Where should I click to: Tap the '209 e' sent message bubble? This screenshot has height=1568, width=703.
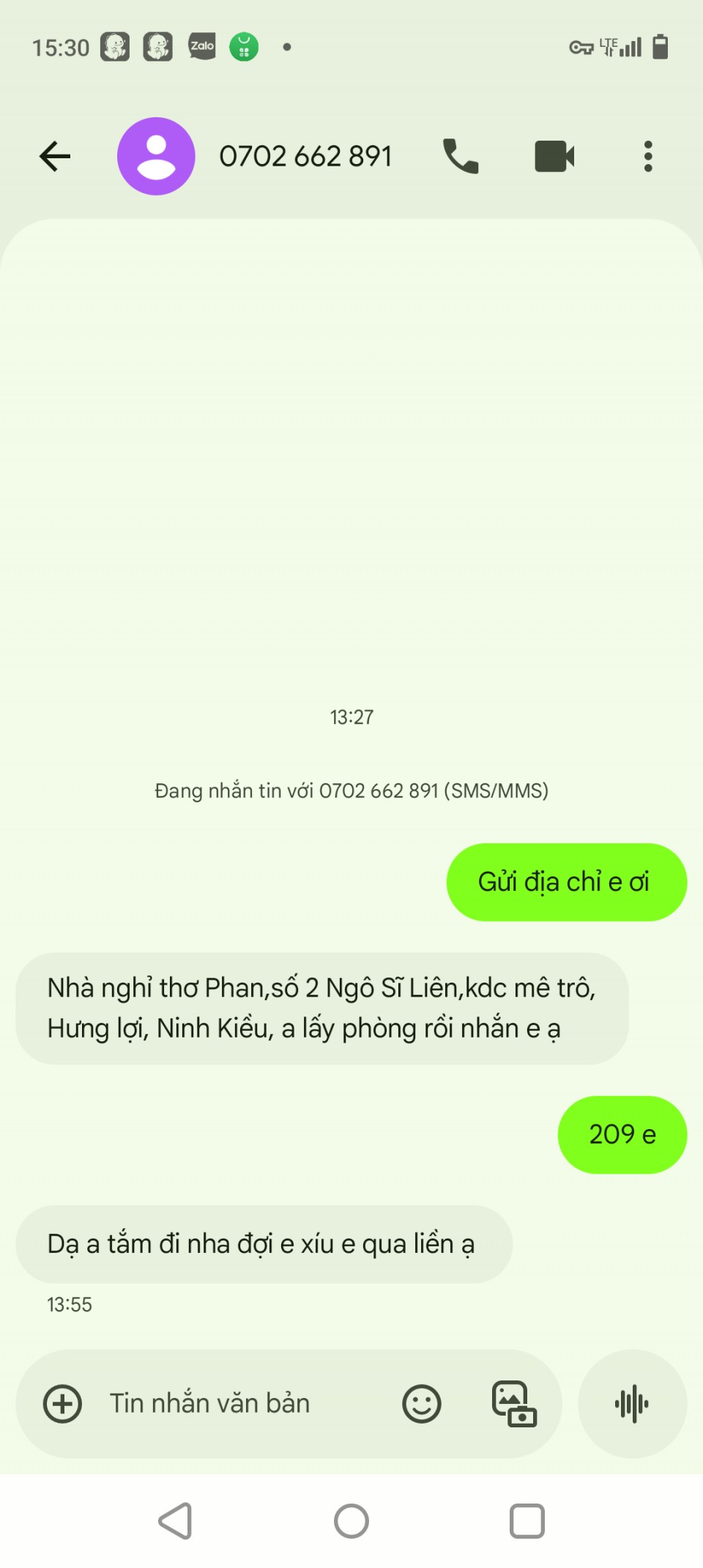click(622, 1134)
